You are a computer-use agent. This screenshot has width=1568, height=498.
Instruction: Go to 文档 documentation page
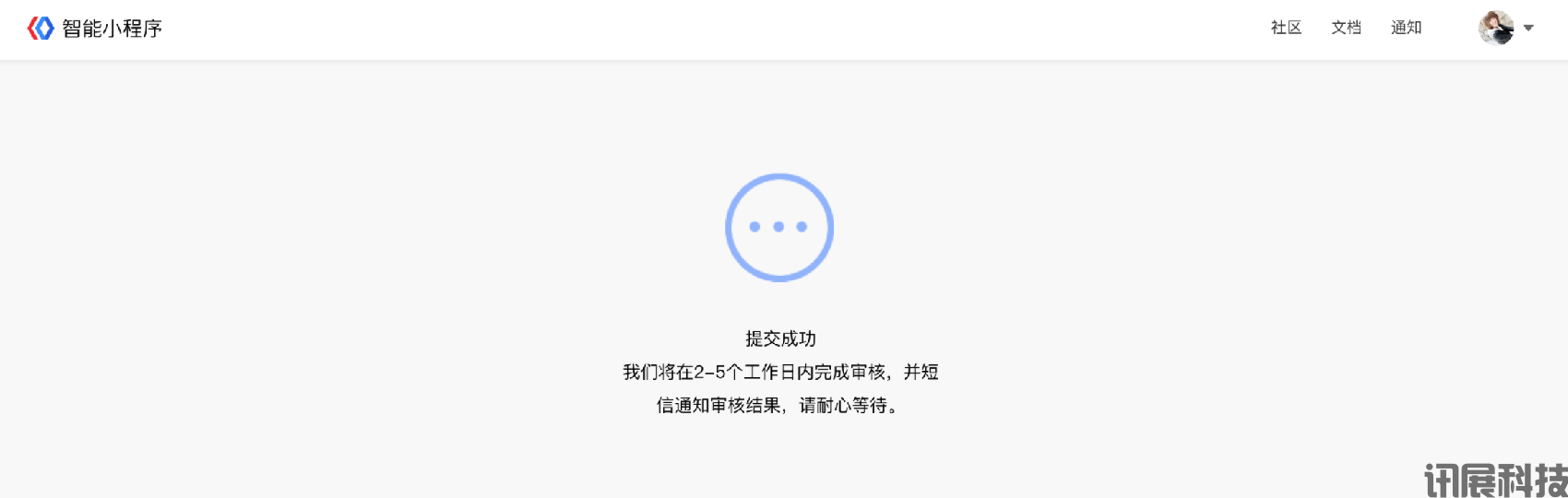tap(1346, 28)
